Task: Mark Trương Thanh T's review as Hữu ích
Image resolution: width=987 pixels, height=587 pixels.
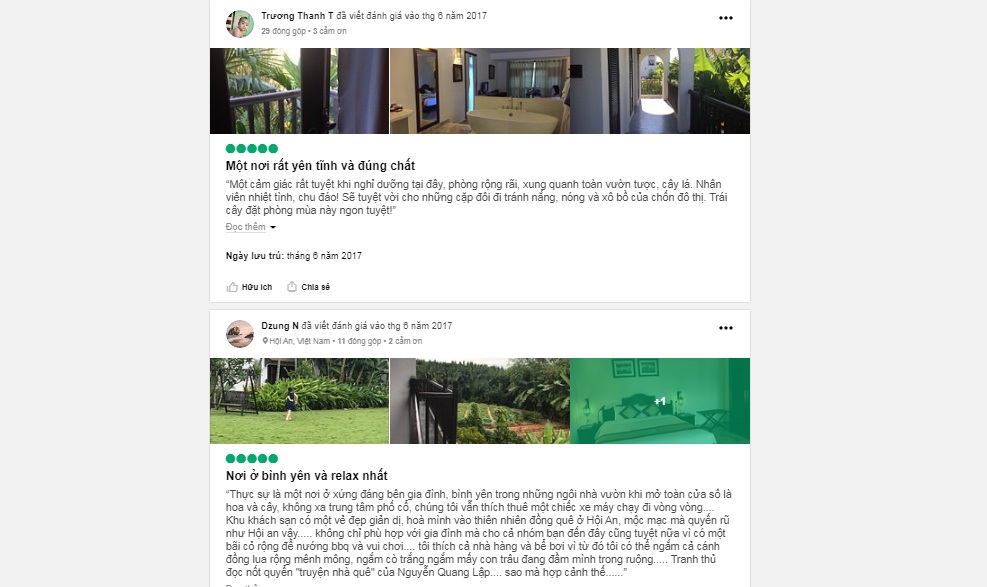Action: [250, 287]
